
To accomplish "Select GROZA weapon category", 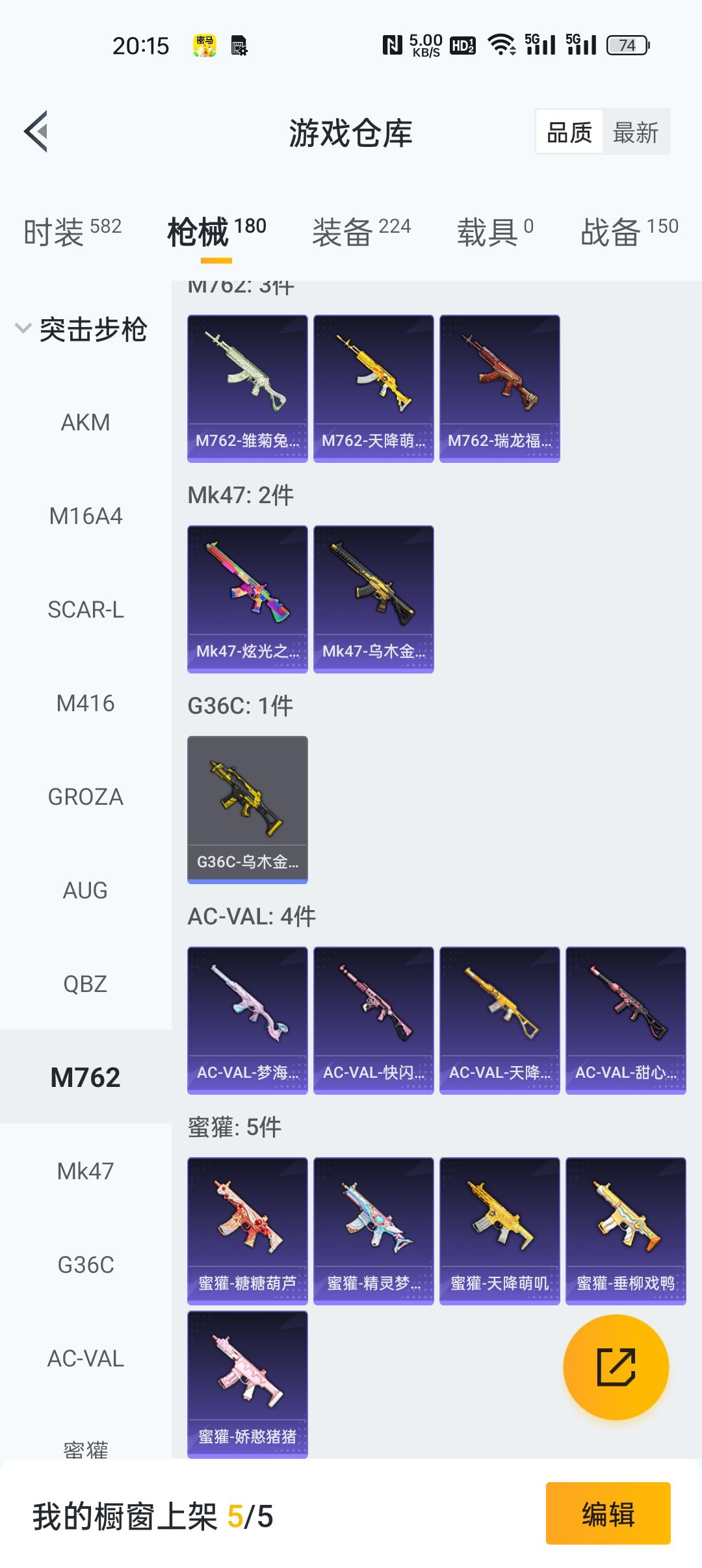I will point(85,797).
